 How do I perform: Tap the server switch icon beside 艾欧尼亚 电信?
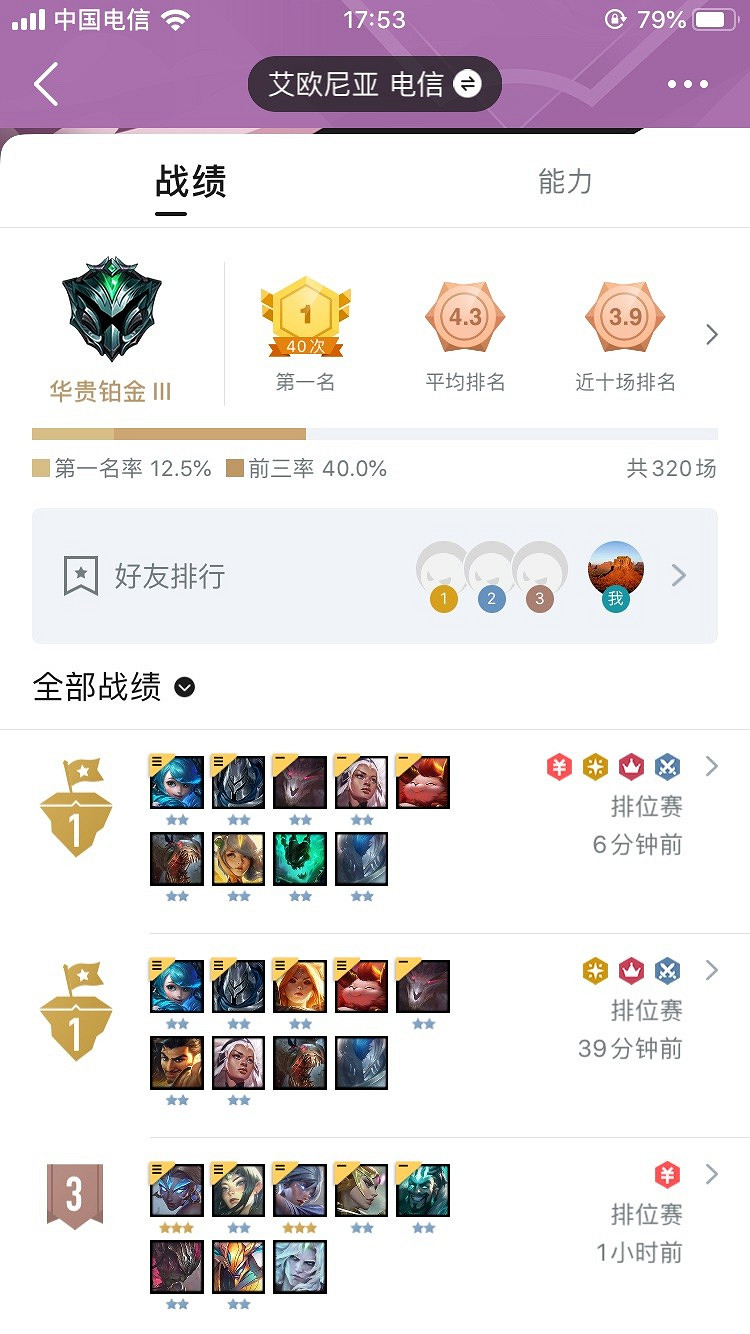click(464, 85)
